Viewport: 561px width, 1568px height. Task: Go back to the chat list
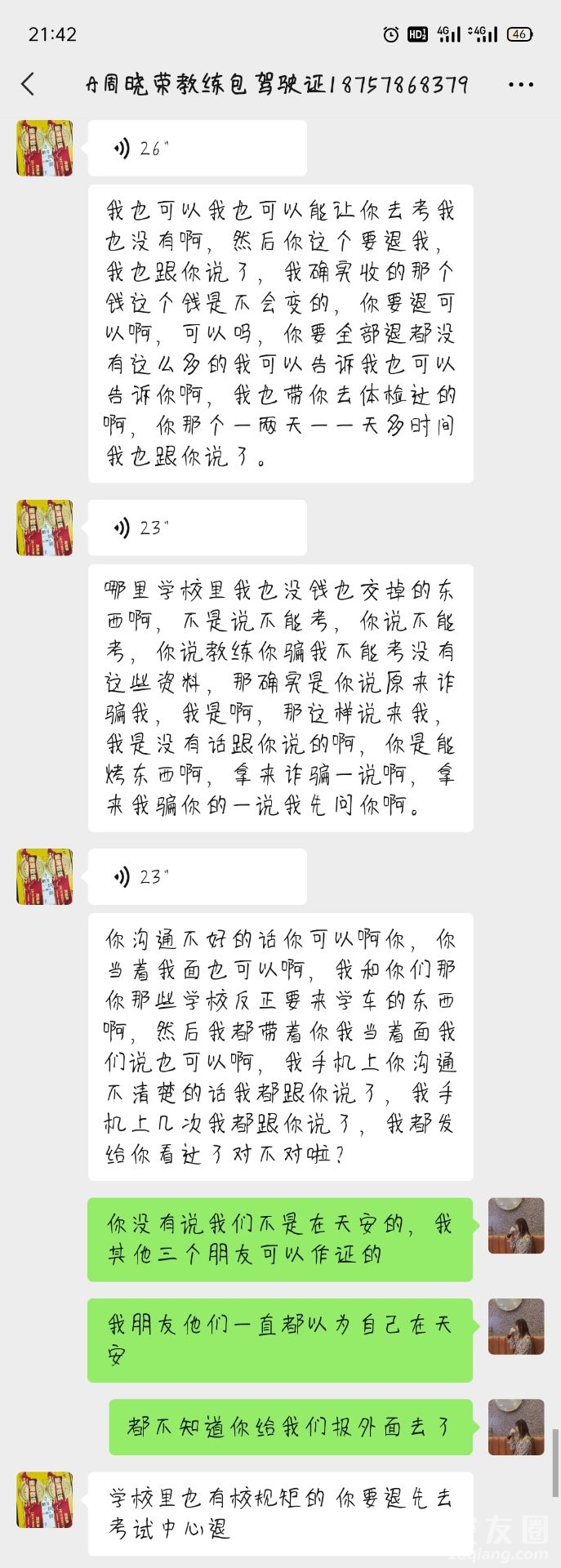pos(29,84)
